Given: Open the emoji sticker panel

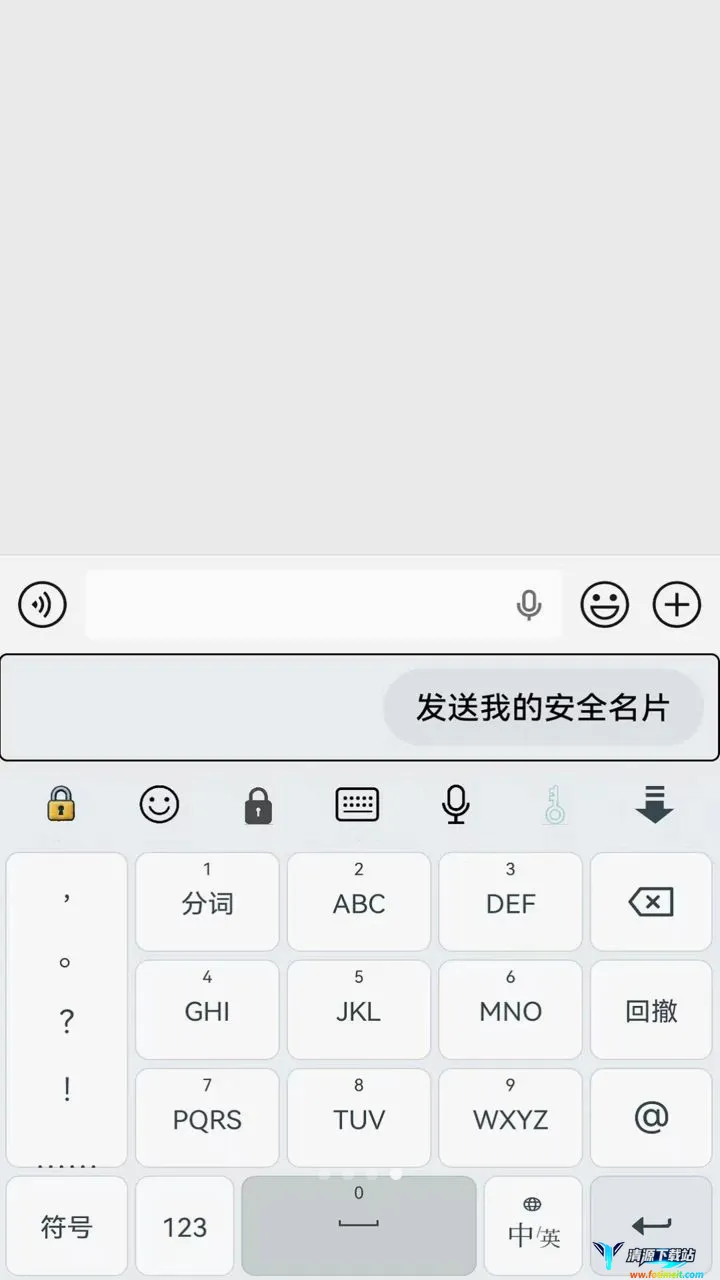Looking at the screenshot, I should click(605, 604).
